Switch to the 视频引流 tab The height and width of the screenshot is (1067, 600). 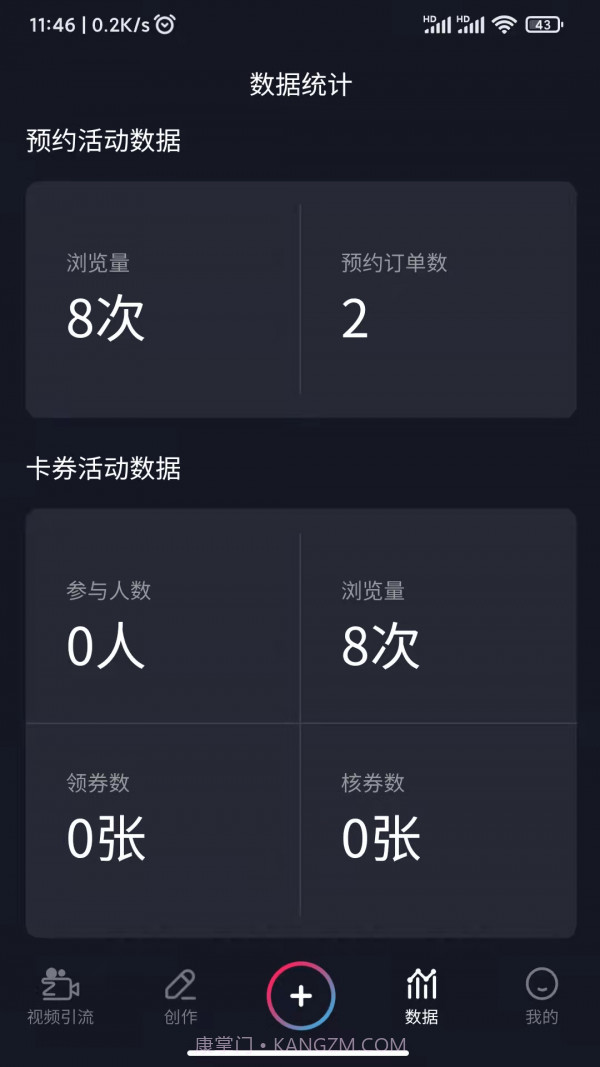tap(60, 996)
